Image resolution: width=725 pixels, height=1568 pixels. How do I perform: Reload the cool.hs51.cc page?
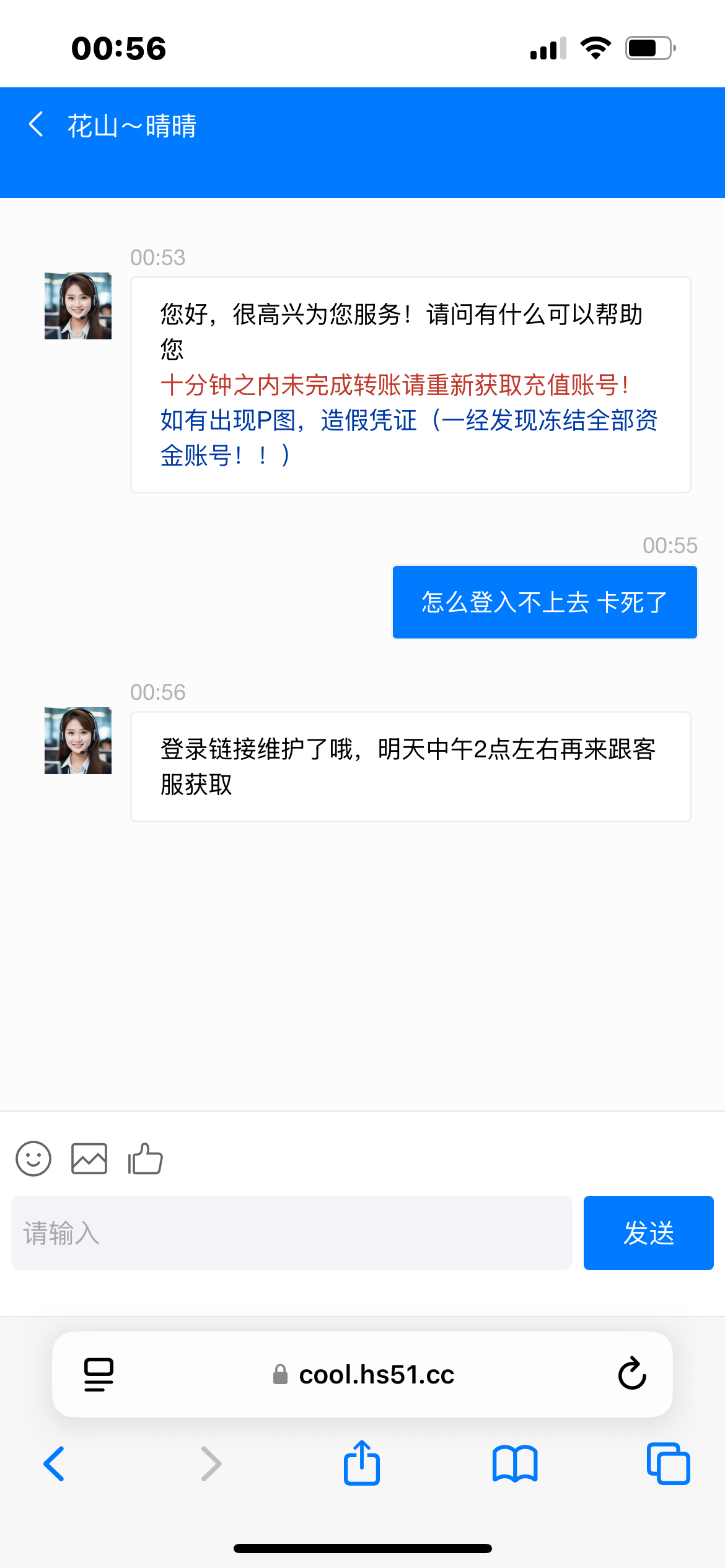click(632, 1374)
